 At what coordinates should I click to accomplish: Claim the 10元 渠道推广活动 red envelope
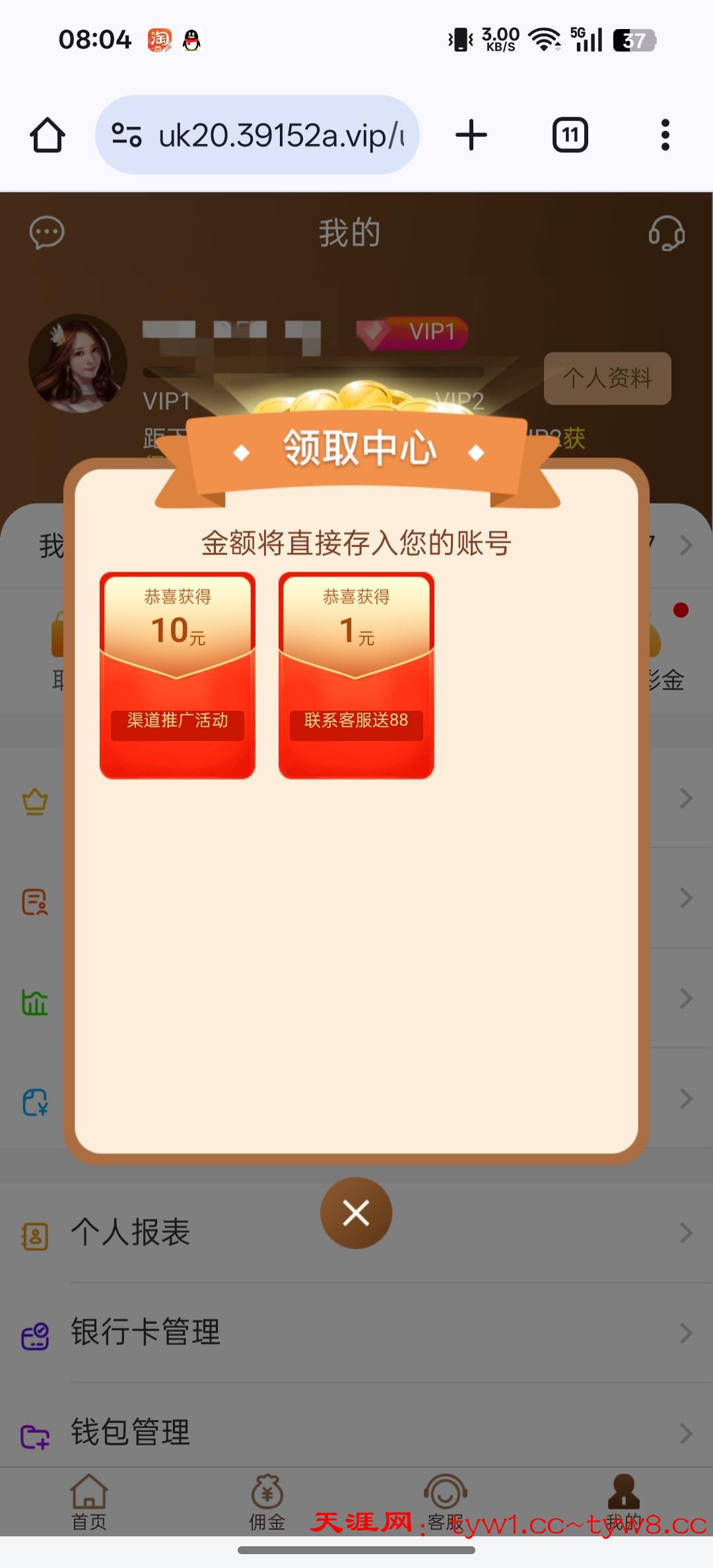click(x=178, y=675)
